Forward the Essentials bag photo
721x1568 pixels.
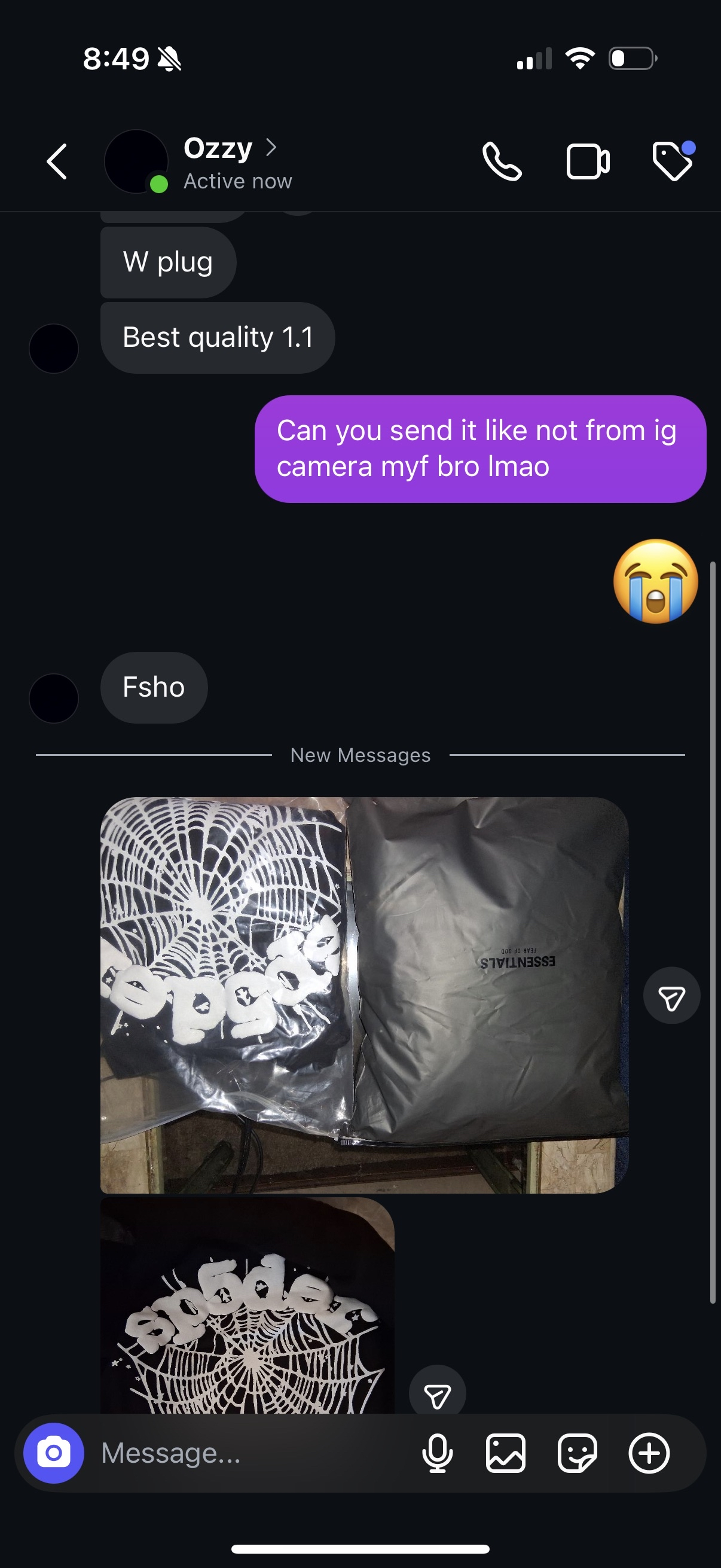[672, 995]
